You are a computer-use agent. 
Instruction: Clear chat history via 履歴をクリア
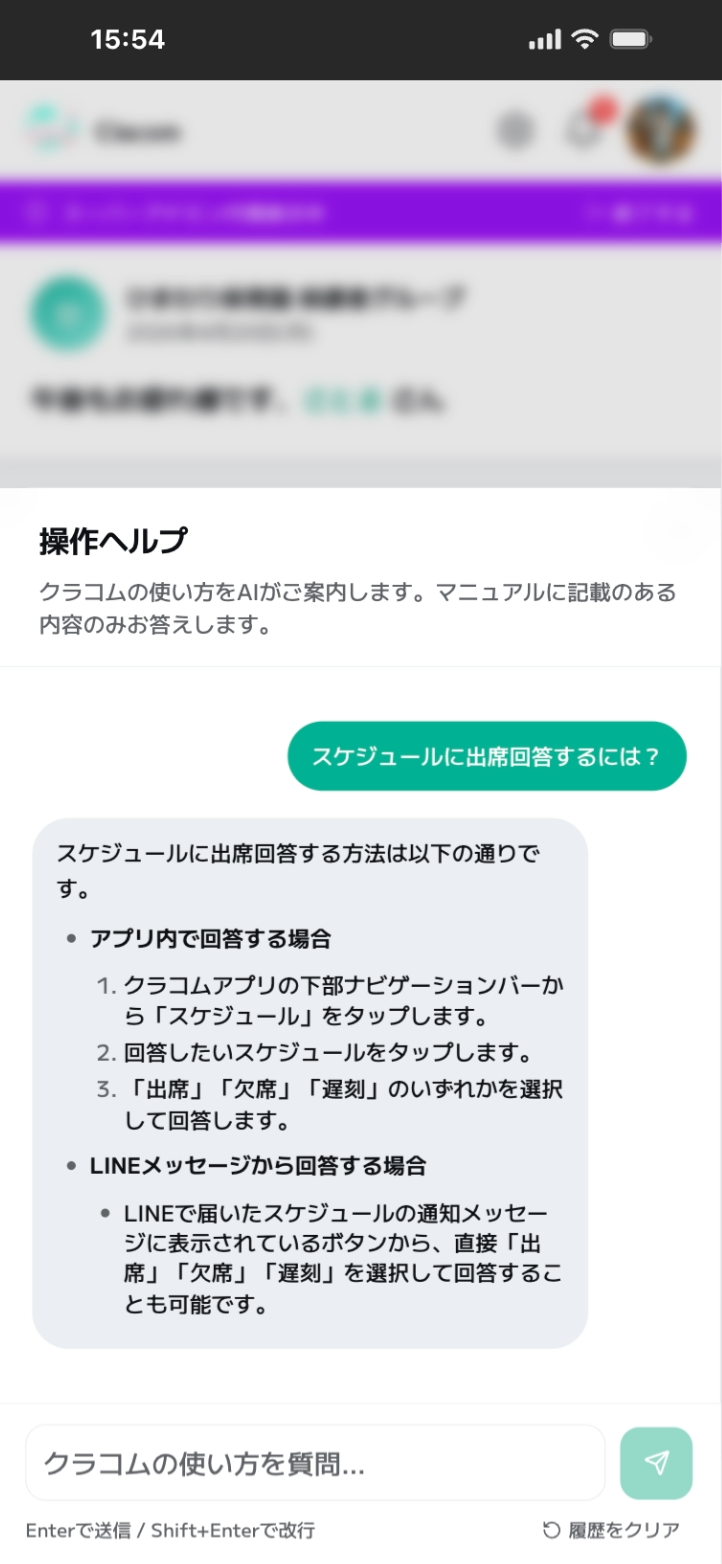[x=611, y=1530]
